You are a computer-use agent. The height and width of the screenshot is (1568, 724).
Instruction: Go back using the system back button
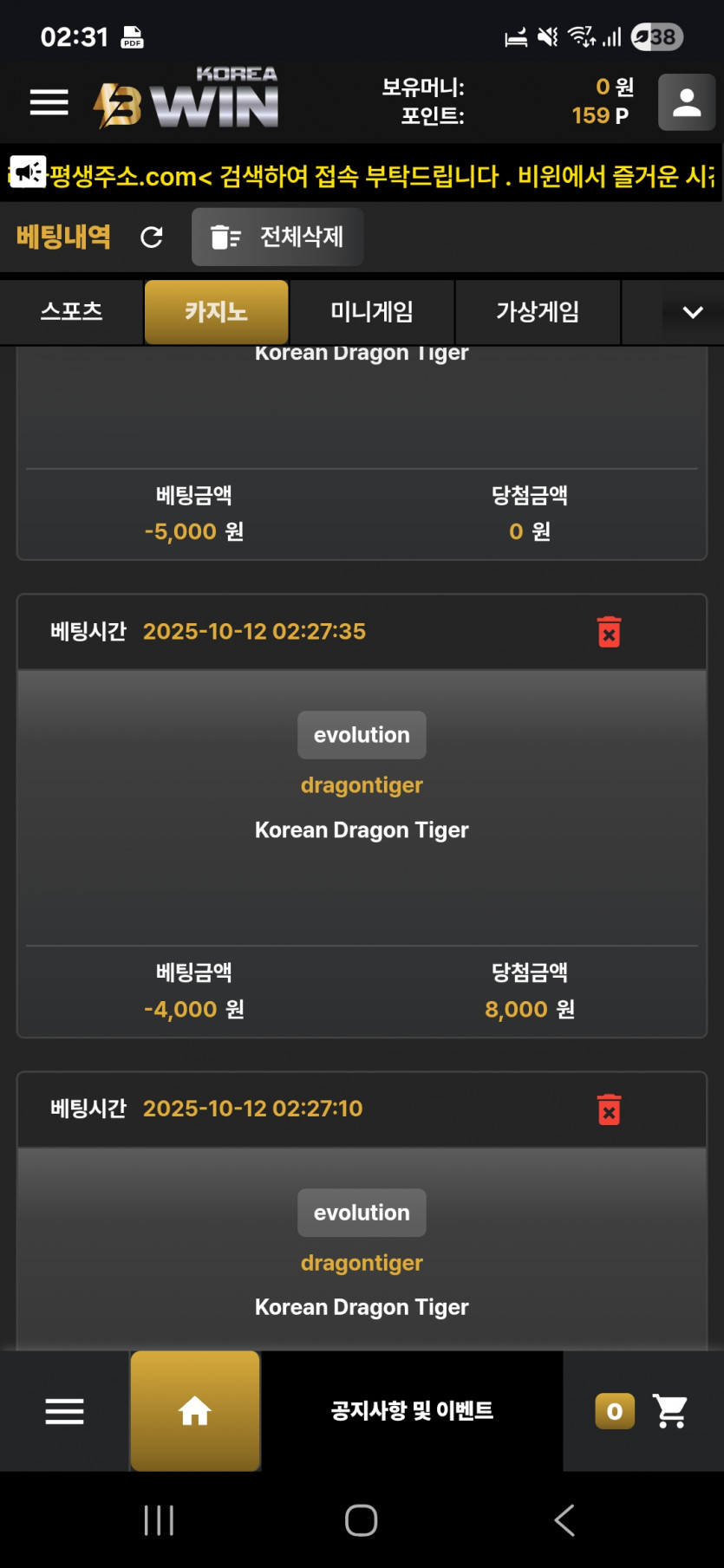point(564,1520)
